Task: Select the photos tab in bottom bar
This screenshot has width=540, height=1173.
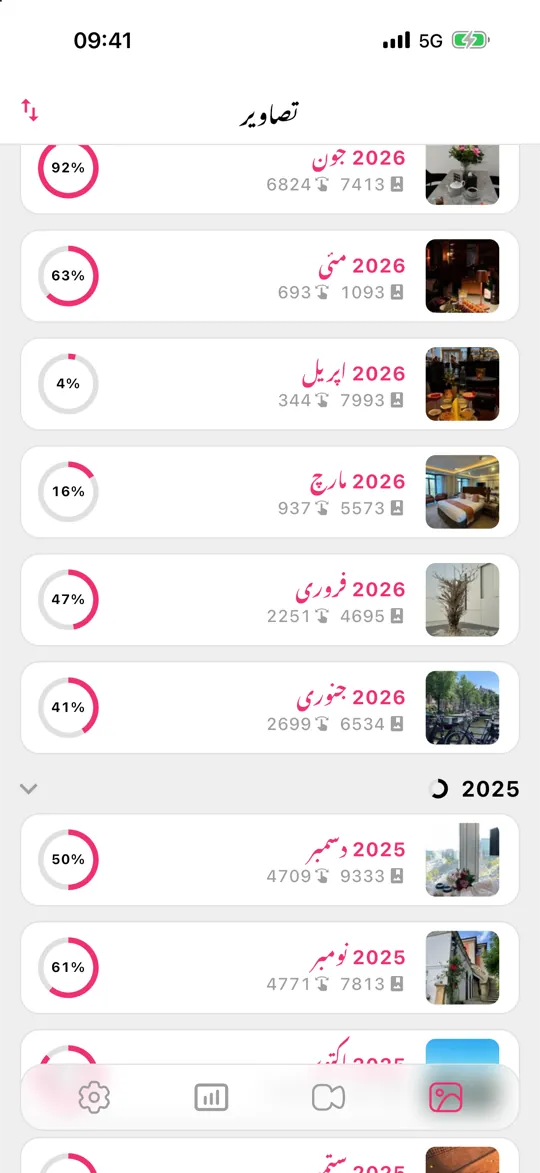Action: pos(446,1097)
